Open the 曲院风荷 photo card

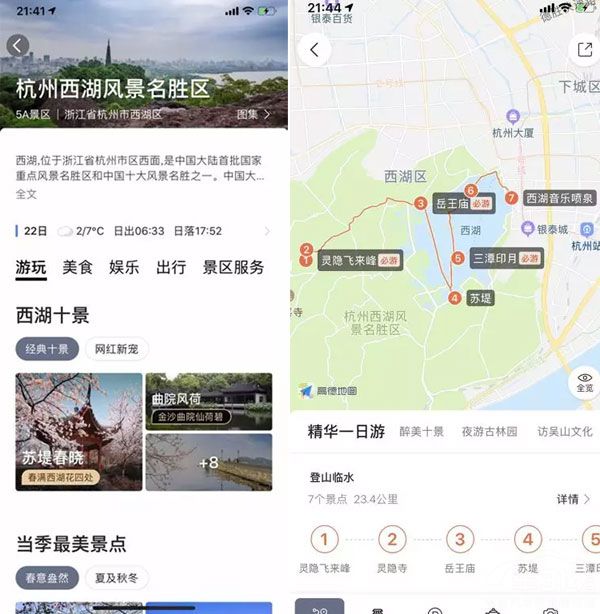[208, 401]
